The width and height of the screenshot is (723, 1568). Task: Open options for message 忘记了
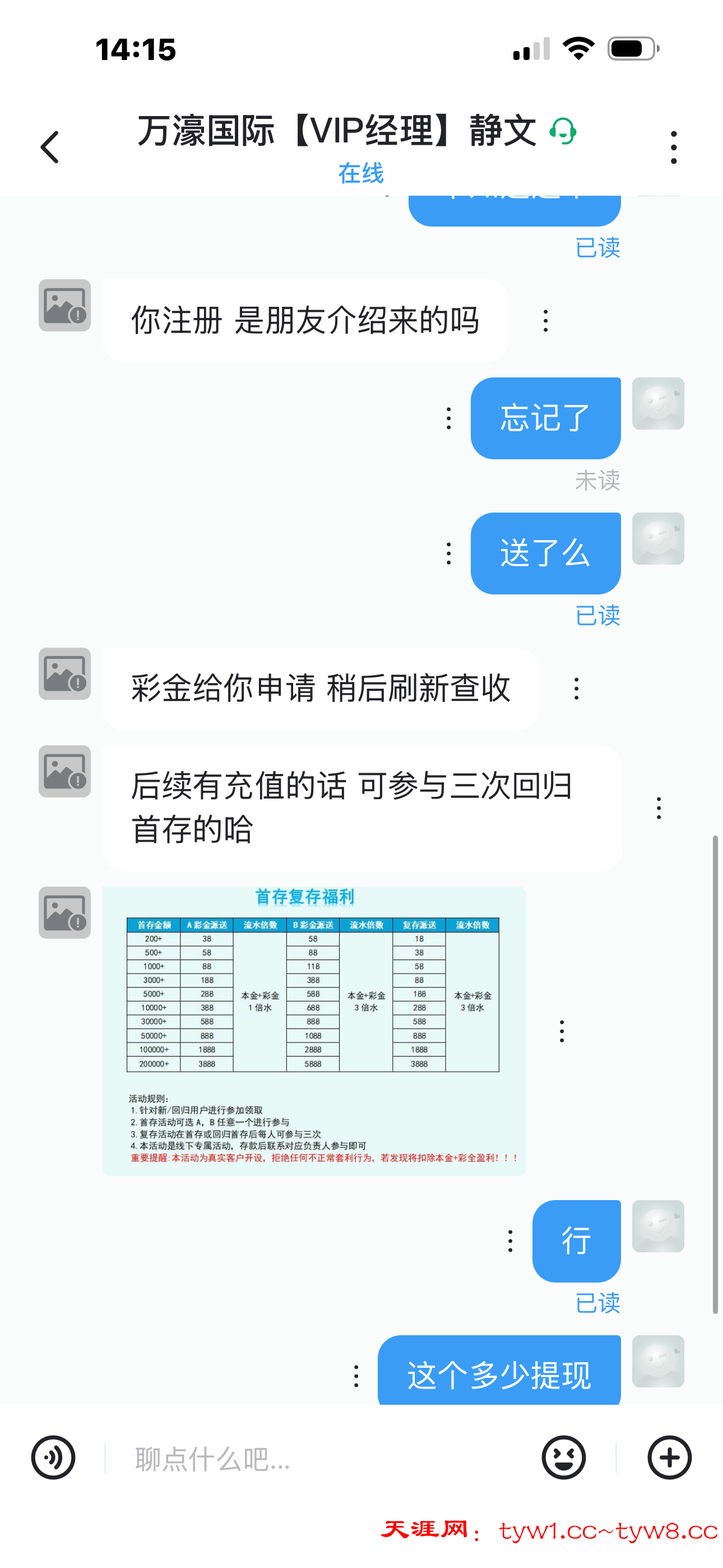[x=448, y=418]
